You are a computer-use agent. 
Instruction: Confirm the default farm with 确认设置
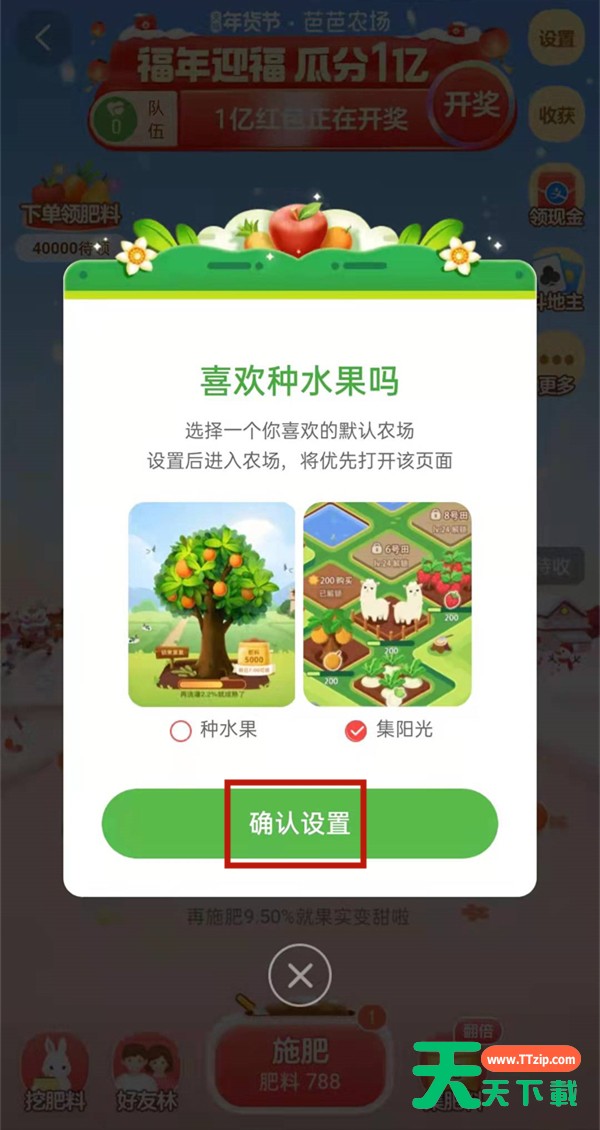point(299,823)
